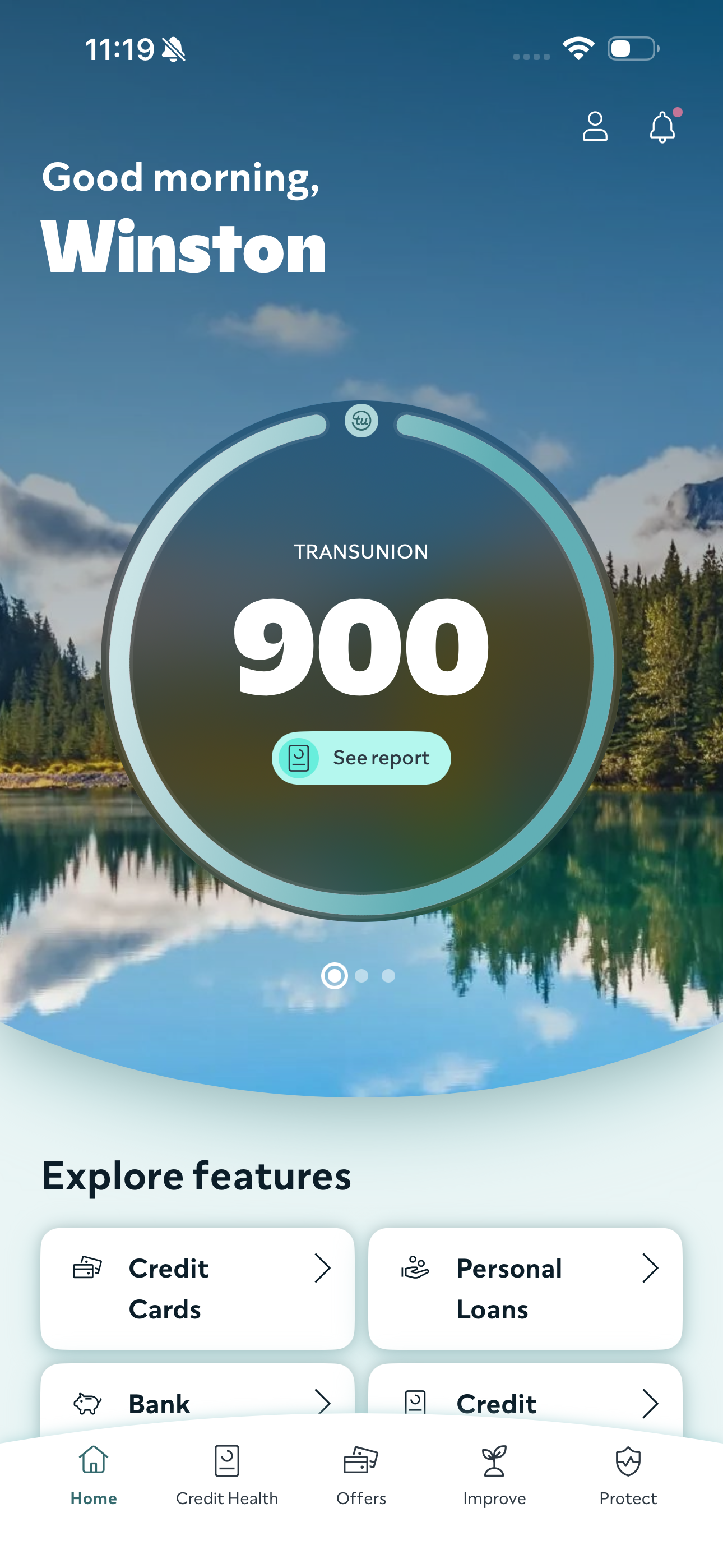This screenshot has height=1568, width=723.
Task: Open the Credit Cards feature card
Action: [197, 1288]
